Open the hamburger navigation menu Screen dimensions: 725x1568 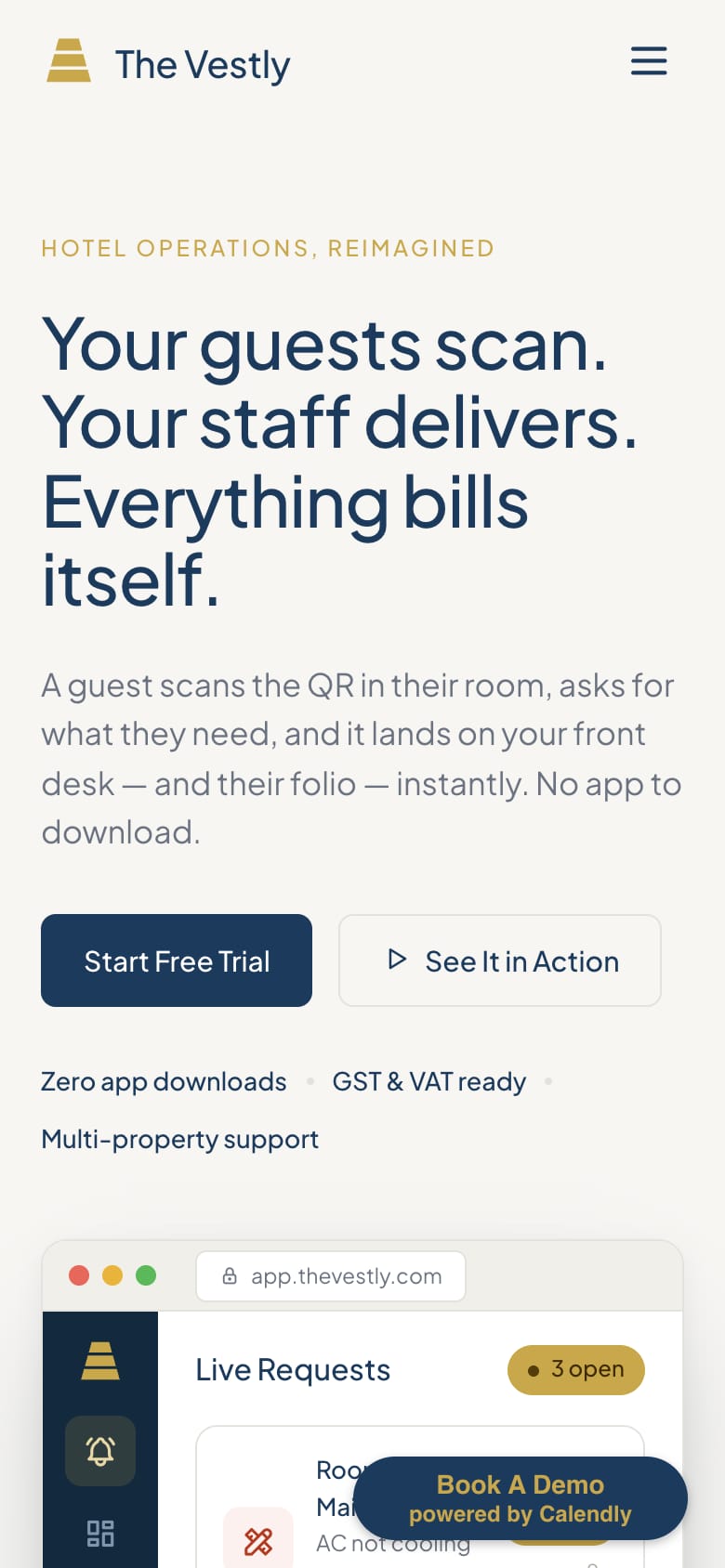649,61
